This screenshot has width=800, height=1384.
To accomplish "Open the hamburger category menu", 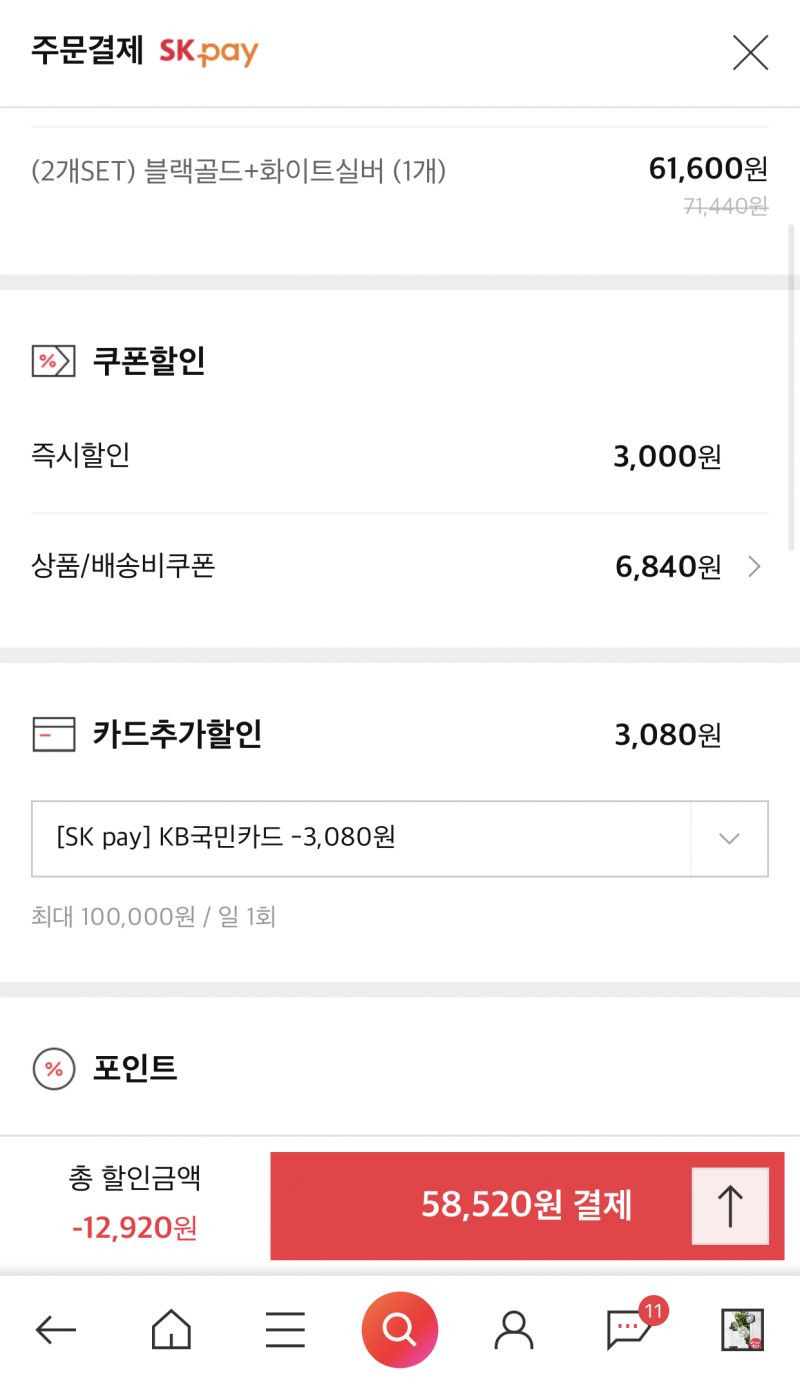I will tap(285, 1329).
